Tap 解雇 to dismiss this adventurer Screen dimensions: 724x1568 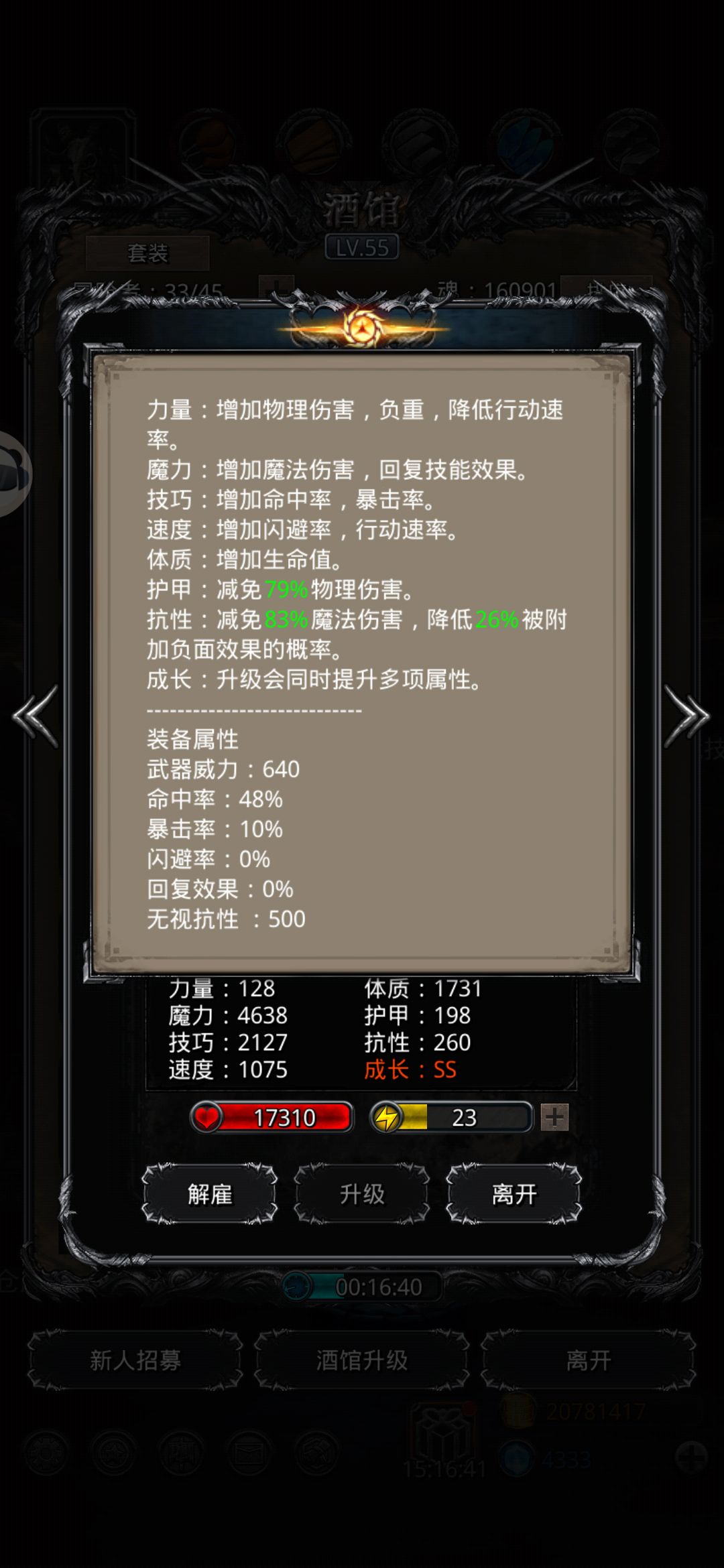pos(210,1194)
